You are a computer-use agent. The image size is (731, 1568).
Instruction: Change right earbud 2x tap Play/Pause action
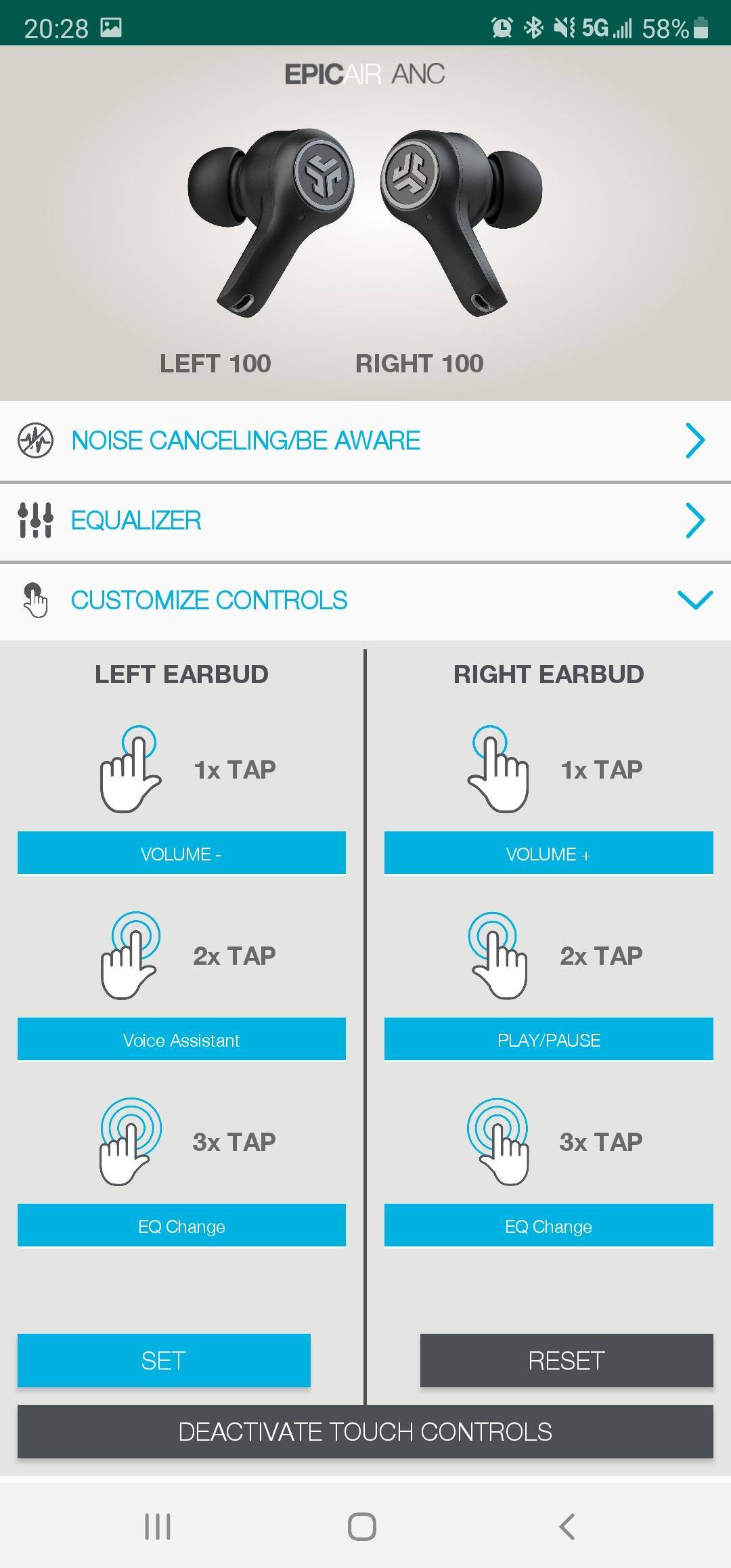[548, 1040]
